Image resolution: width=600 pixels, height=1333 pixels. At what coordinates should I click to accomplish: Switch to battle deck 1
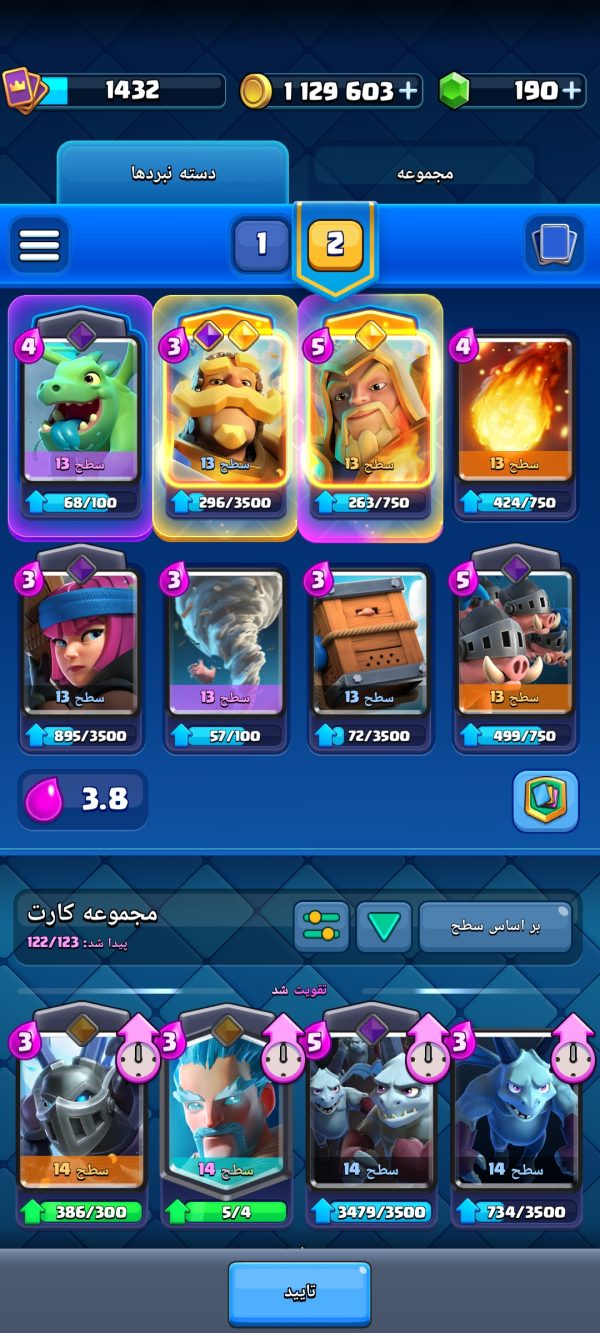(261, 244)
